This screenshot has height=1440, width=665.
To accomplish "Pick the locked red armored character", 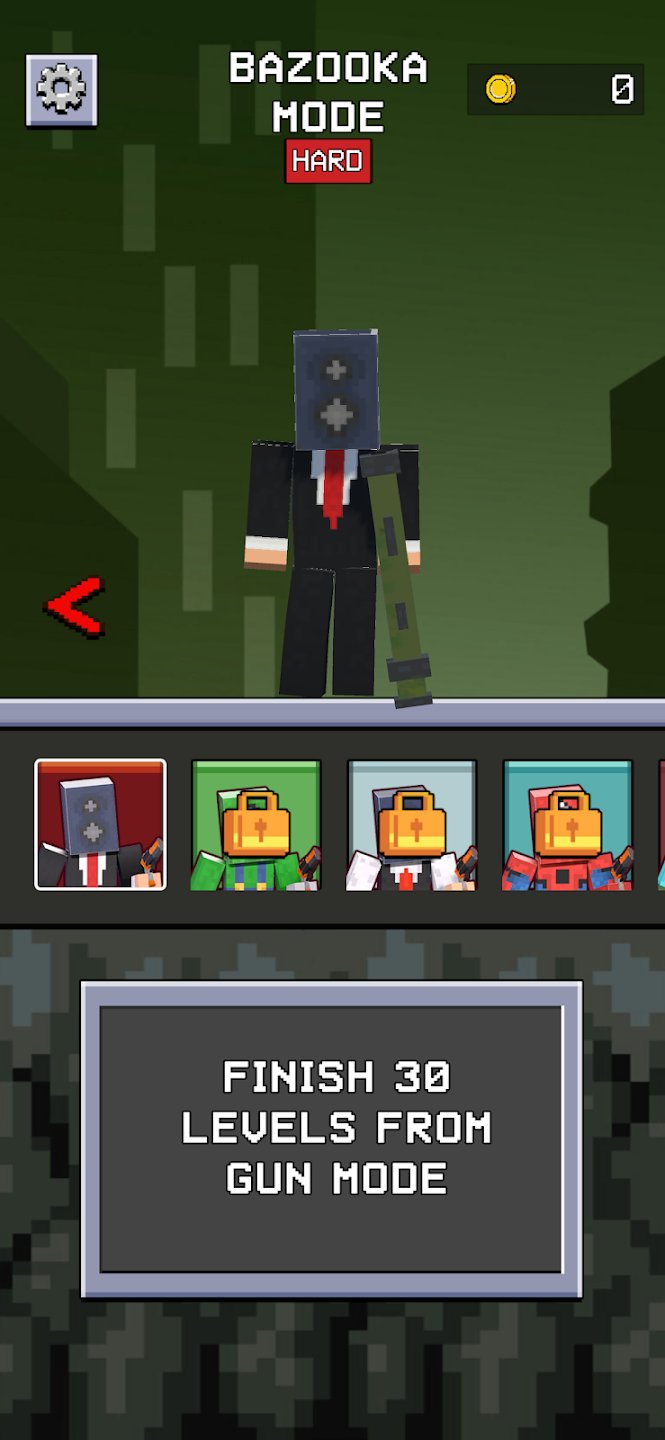I will [x=567, y=824].
